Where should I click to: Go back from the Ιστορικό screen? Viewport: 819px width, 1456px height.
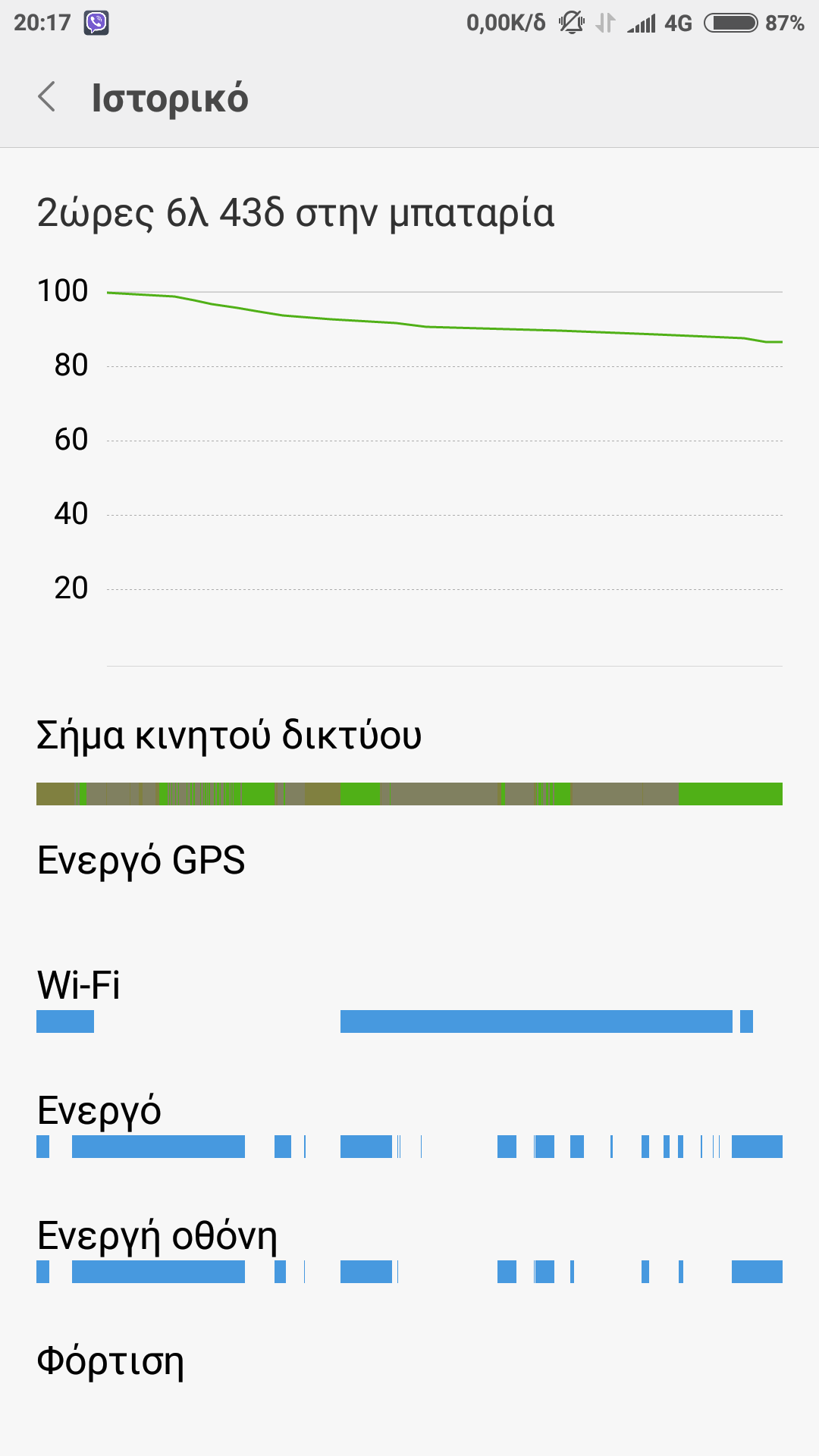pyautogui.click(x=47, y=97)
